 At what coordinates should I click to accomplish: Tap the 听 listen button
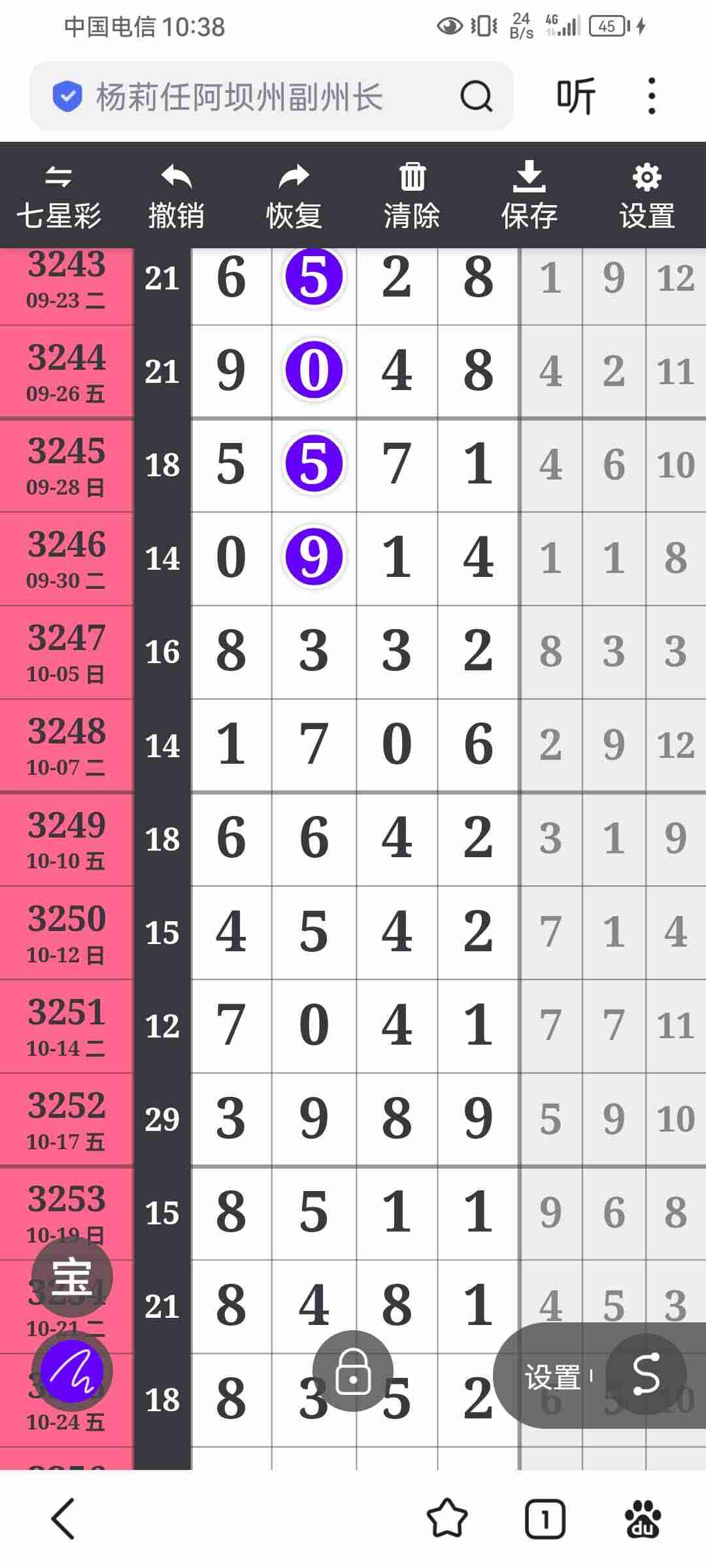575,96
